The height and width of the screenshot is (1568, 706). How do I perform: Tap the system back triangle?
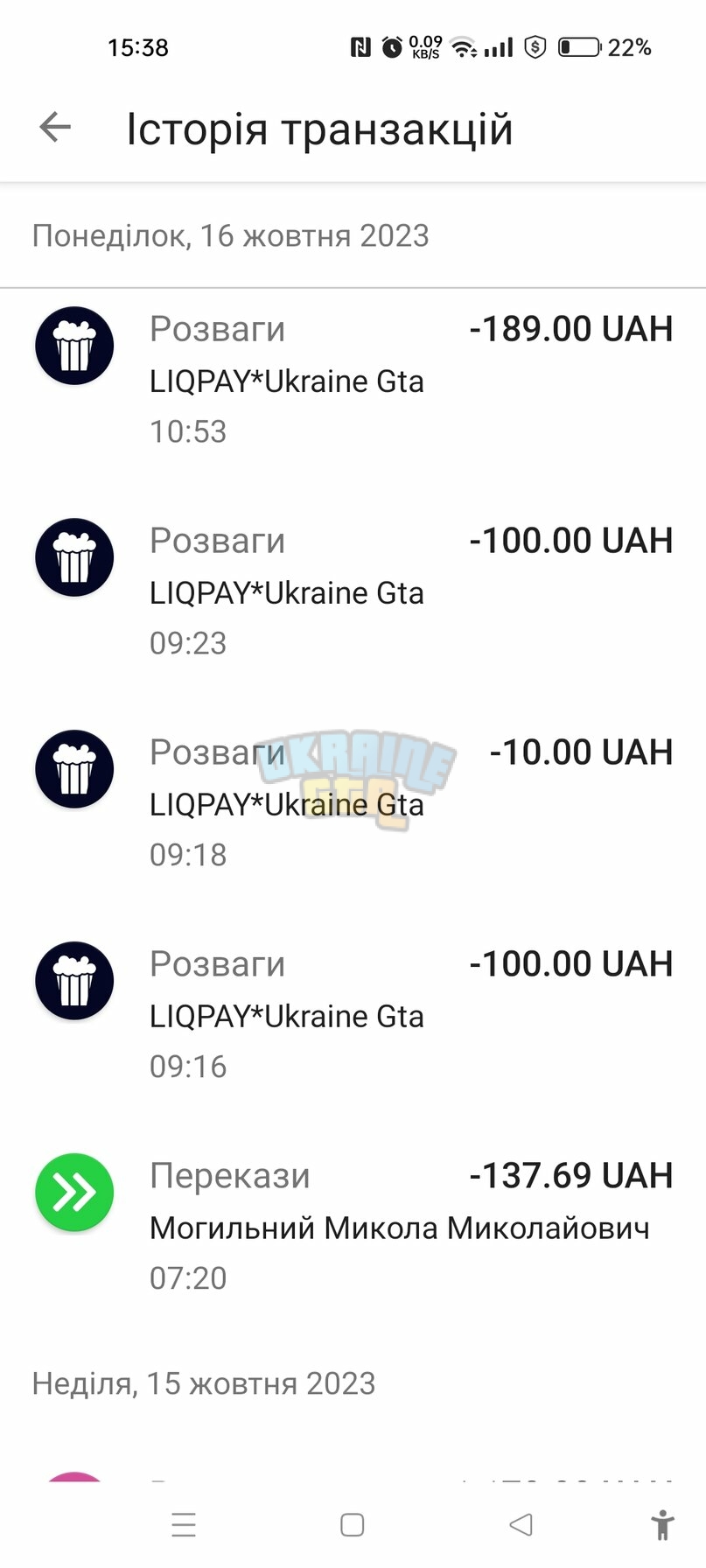[521, 1525]
